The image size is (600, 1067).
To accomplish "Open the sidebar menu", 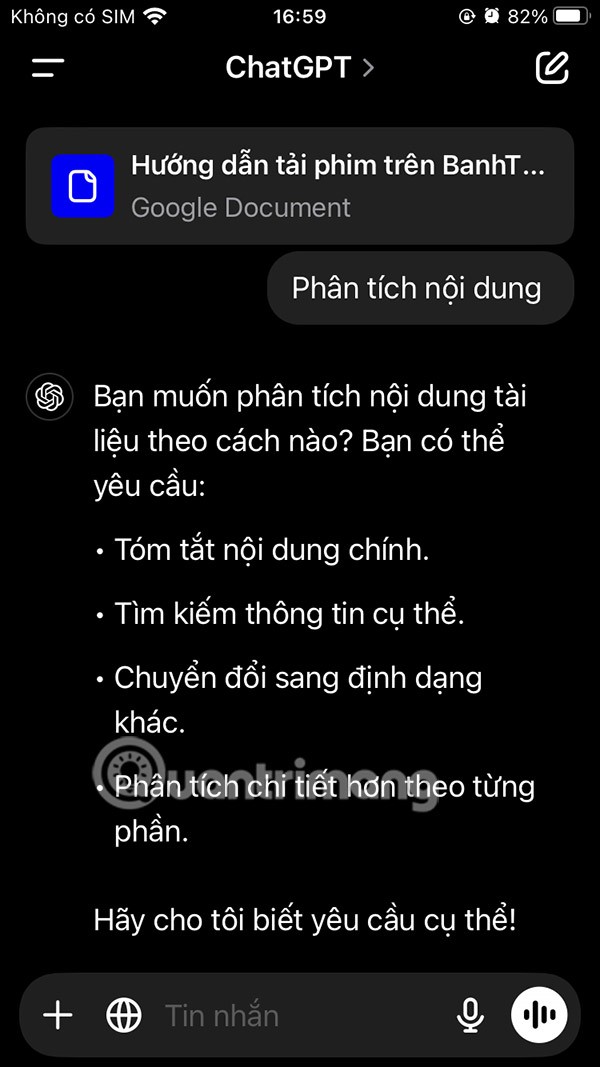I will tap(47, 68).
